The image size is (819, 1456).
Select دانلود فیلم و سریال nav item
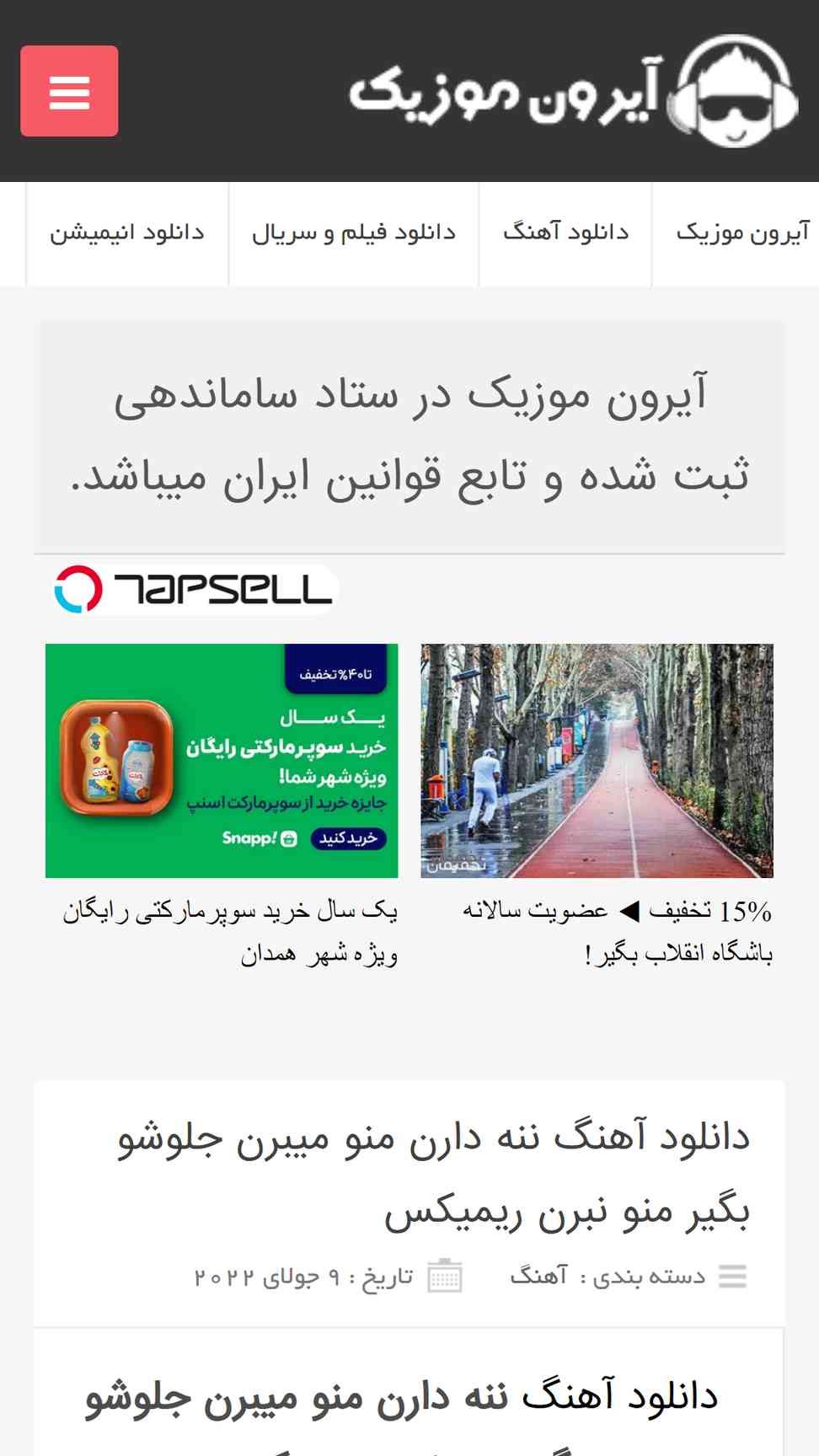[354, 233]
